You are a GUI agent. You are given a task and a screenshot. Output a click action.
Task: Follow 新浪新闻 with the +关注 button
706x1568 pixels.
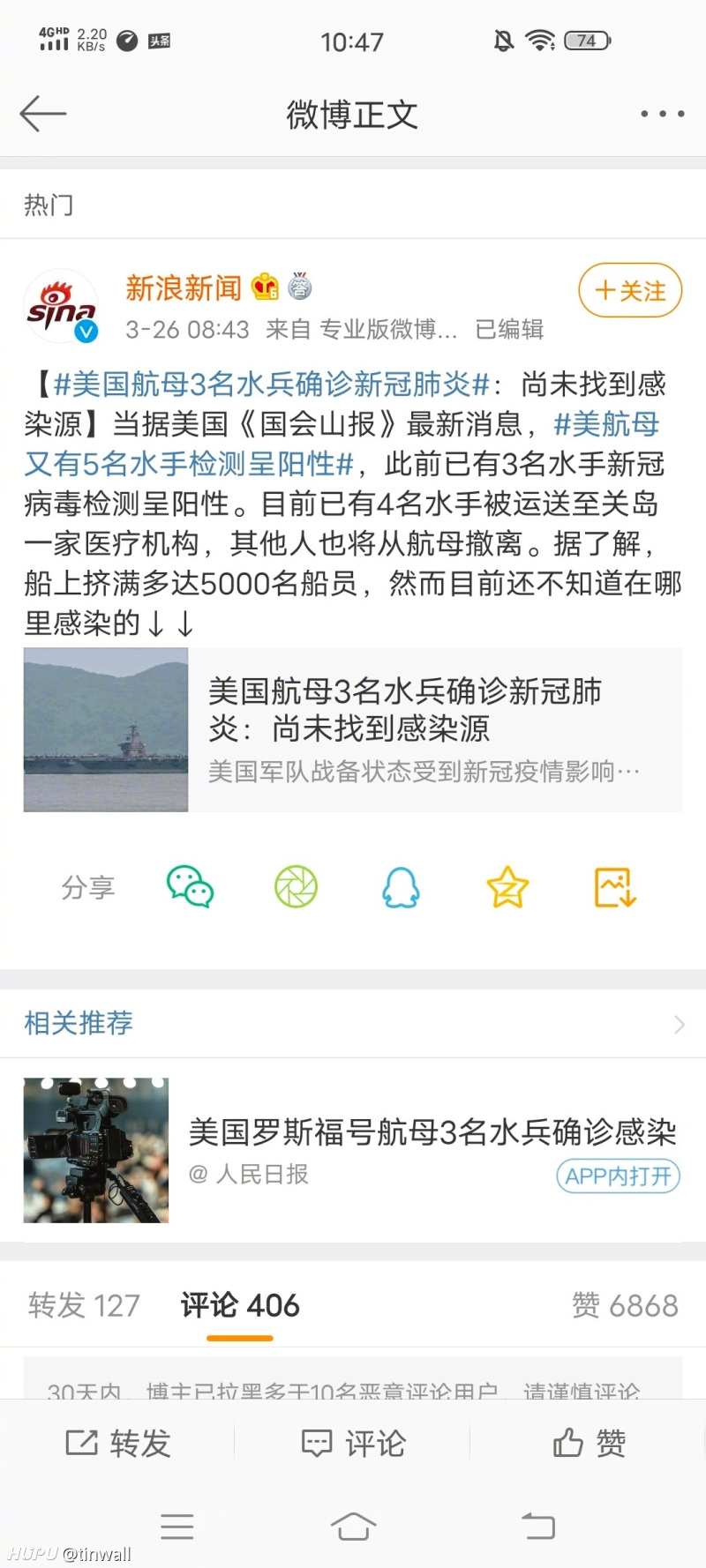[x=630, y=290]
